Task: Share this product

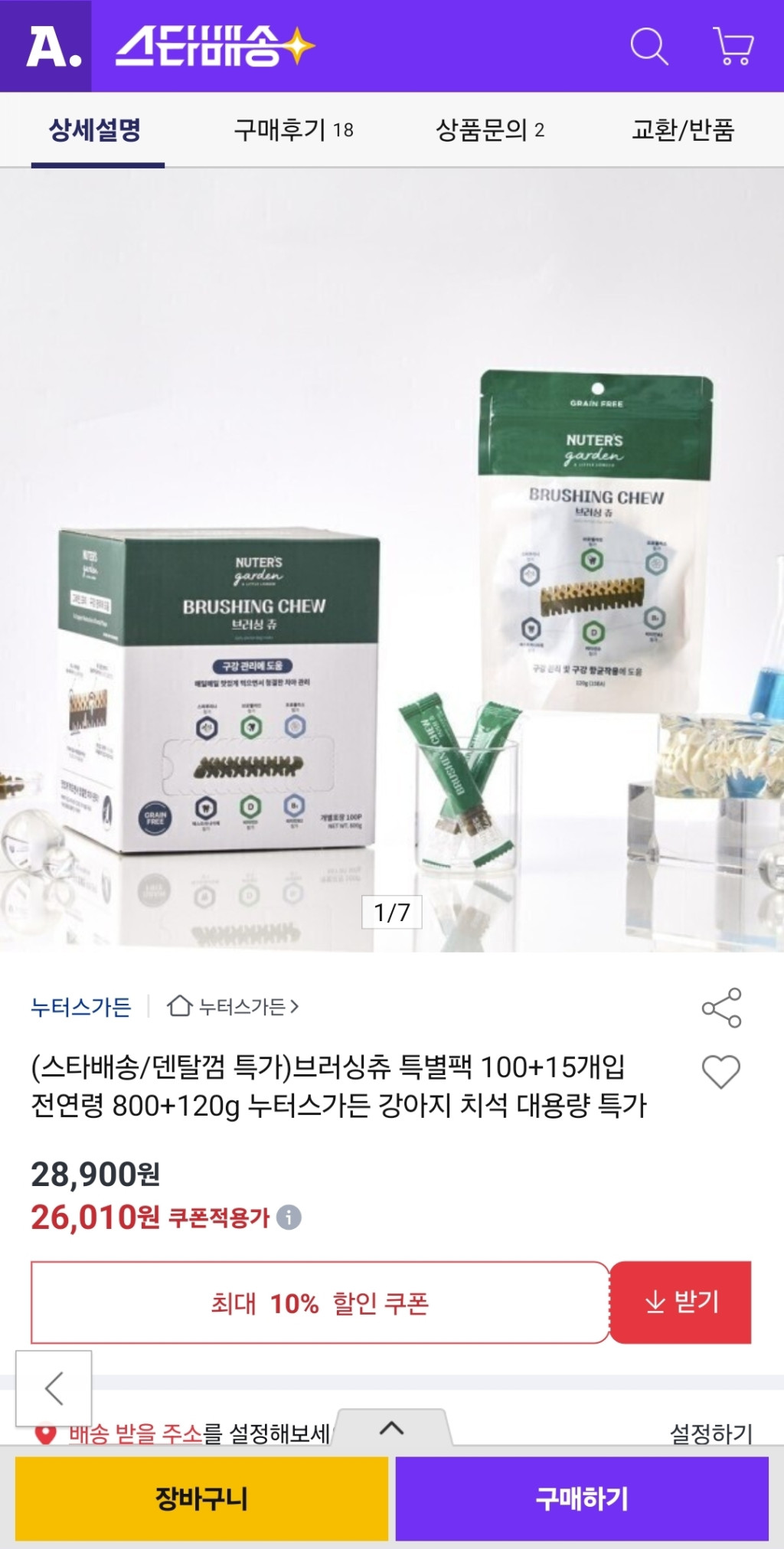Action: coord(721,1007)
